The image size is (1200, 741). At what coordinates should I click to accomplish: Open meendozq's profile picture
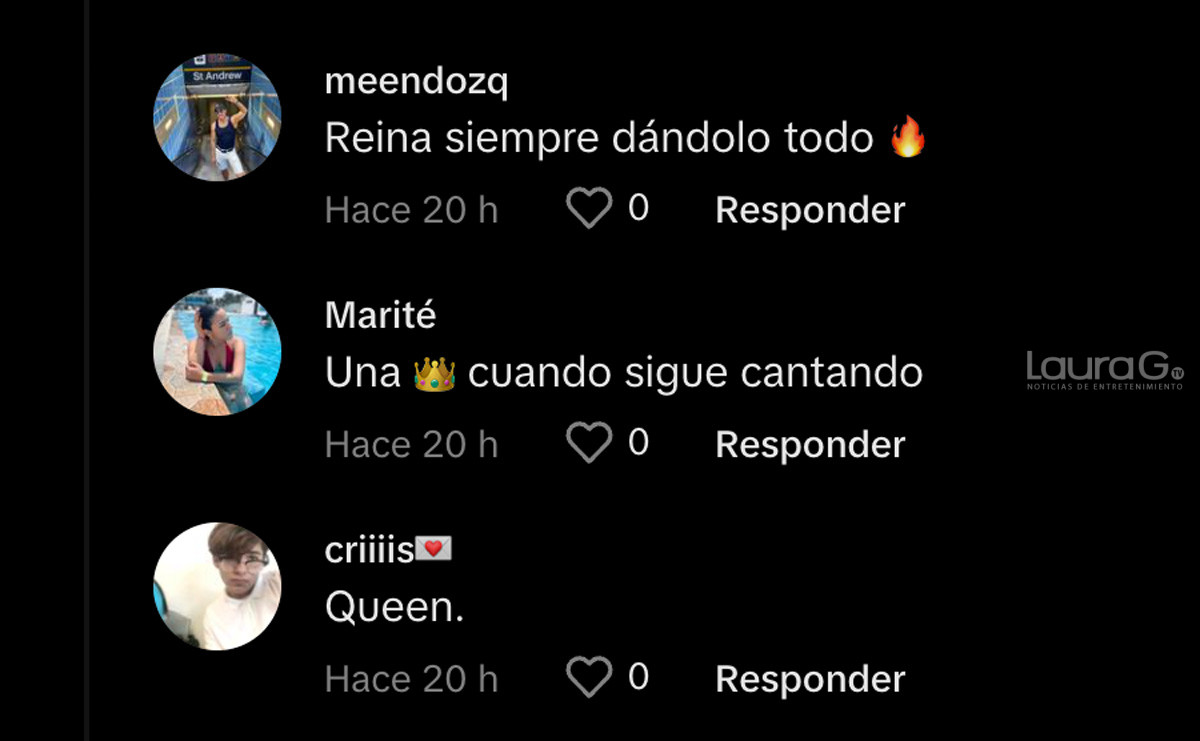(x=217, y=118)
